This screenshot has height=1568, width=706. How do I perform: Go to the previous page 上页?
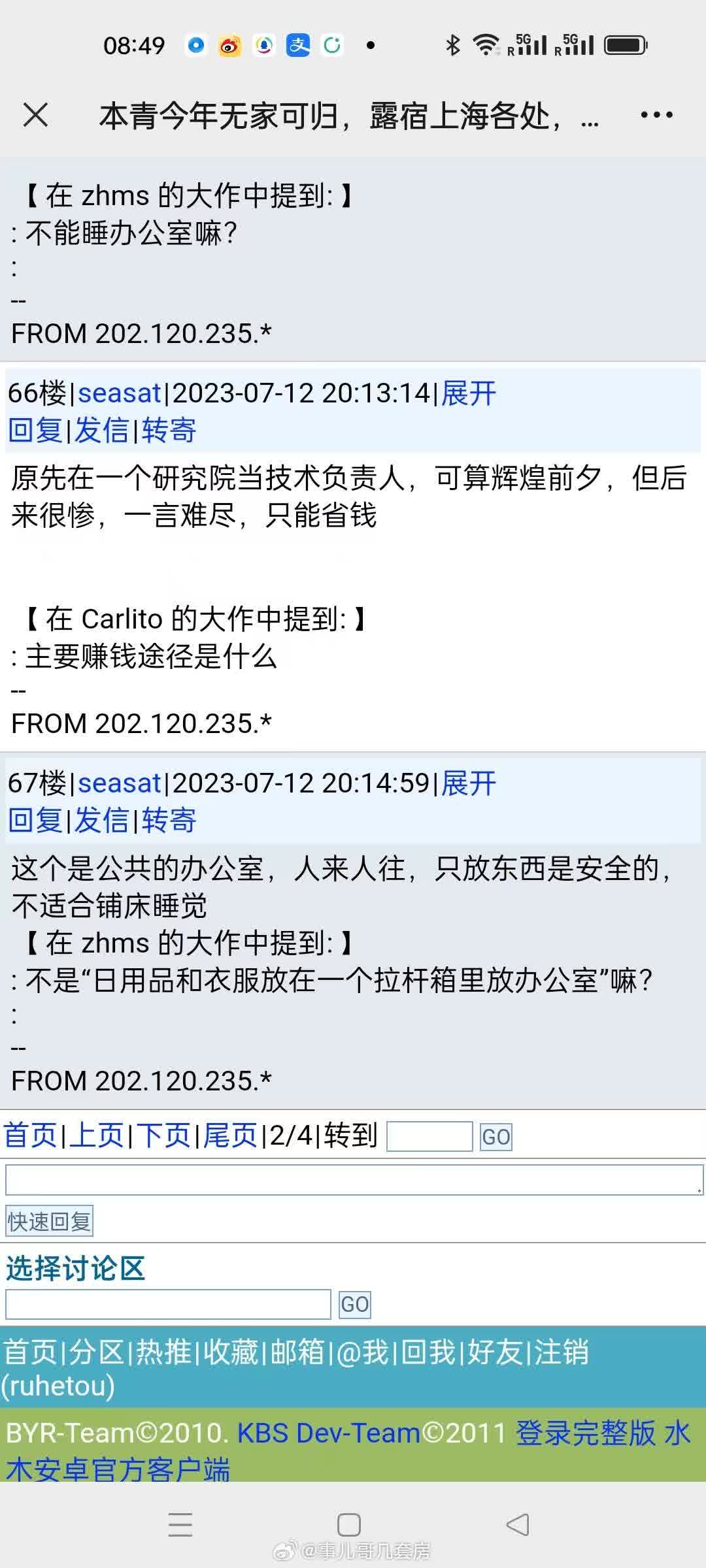pos(97,1135)
